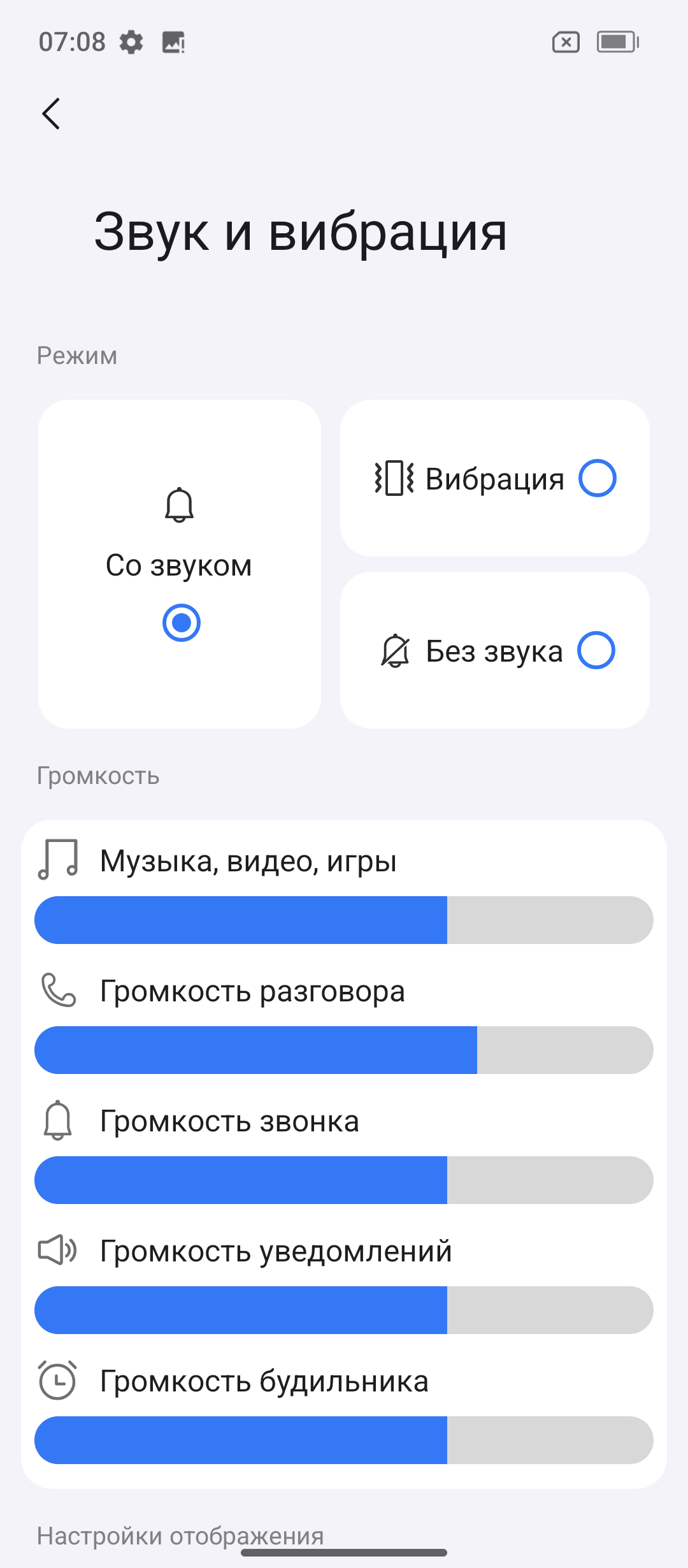Go back using the arrow icon
Viewport: 688px width, 1568px height.
51,114
